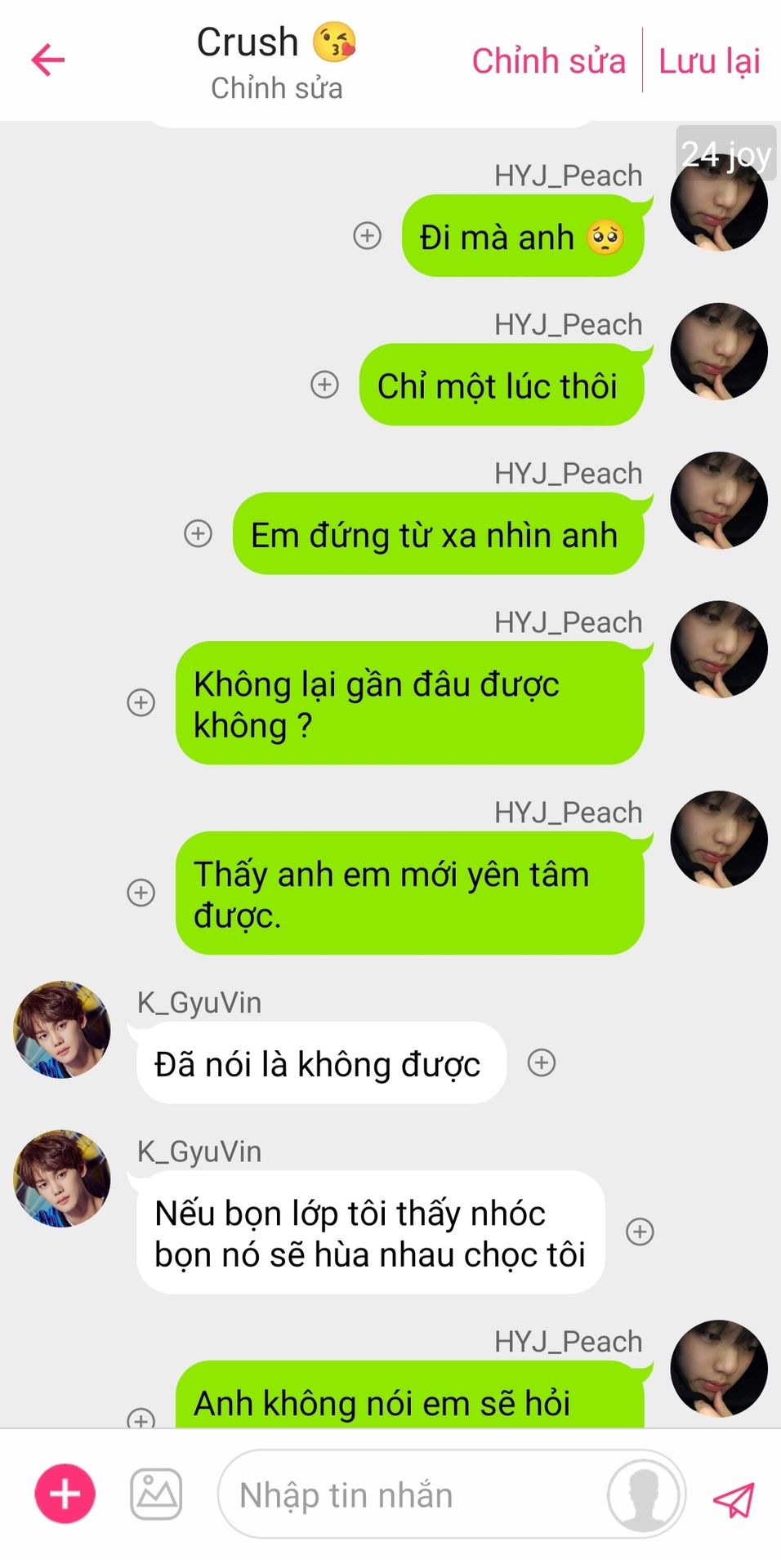Open K_GyuVin's avatar on "Đã nói là không được"

click(62, 1030)
